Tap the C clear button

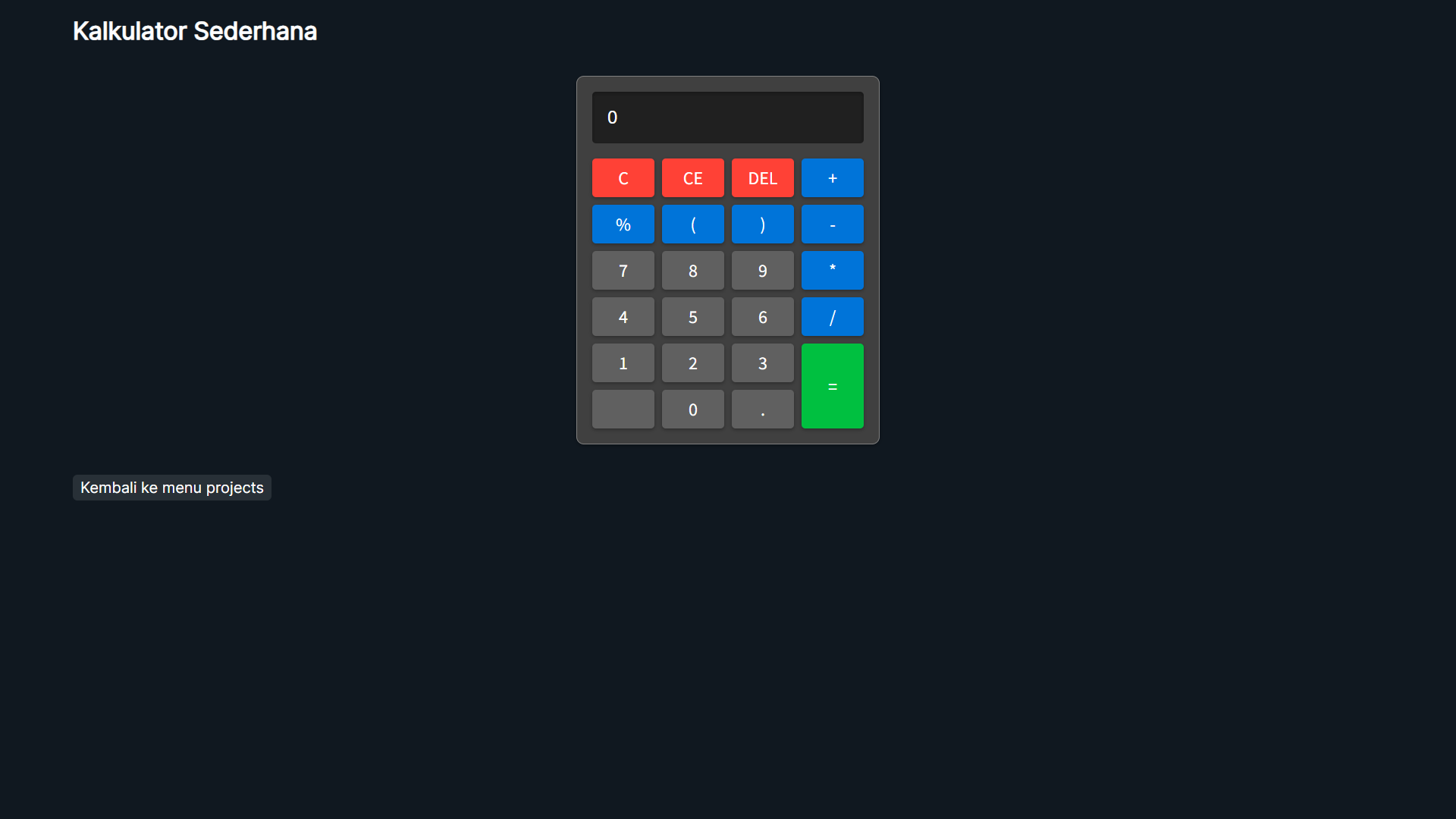(x=623, y=178)
